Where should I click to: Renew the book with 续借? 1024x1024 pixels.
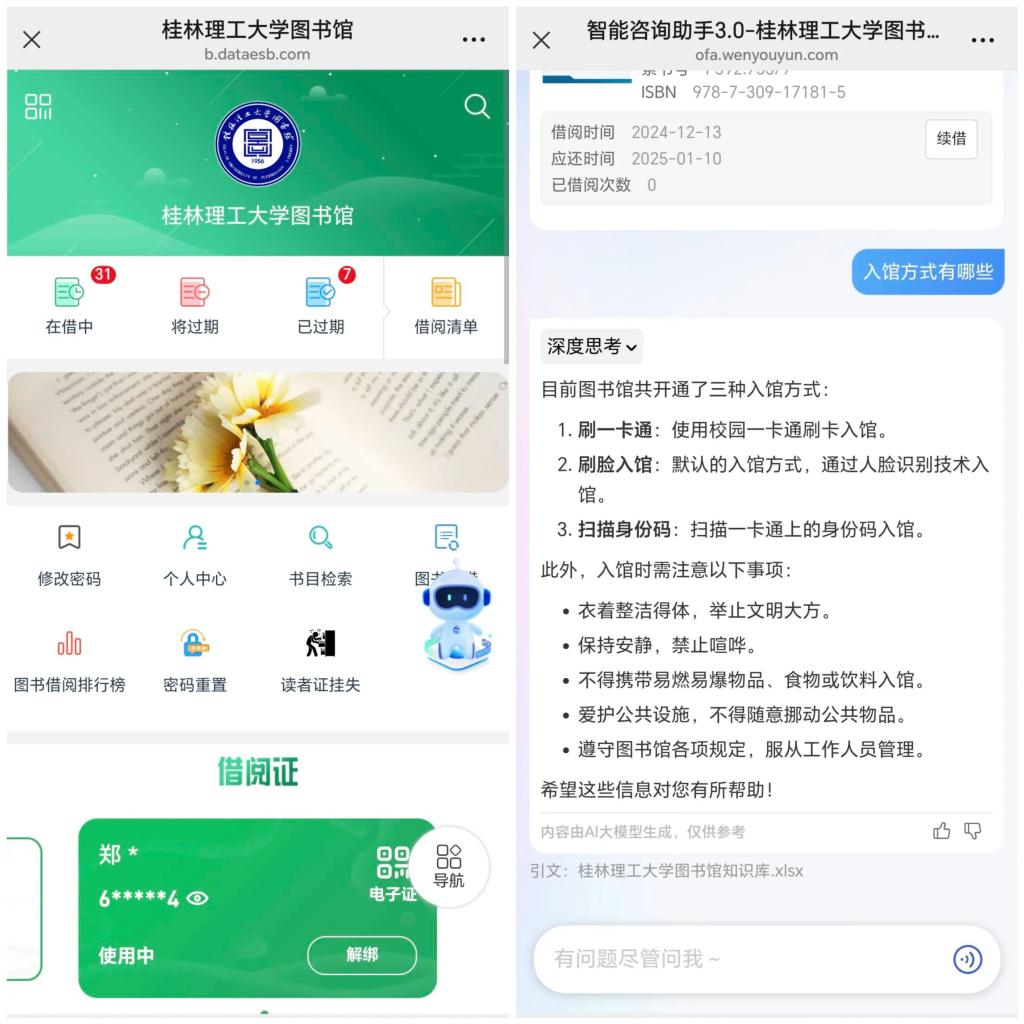pyautogui.click(x=951, y=139)
